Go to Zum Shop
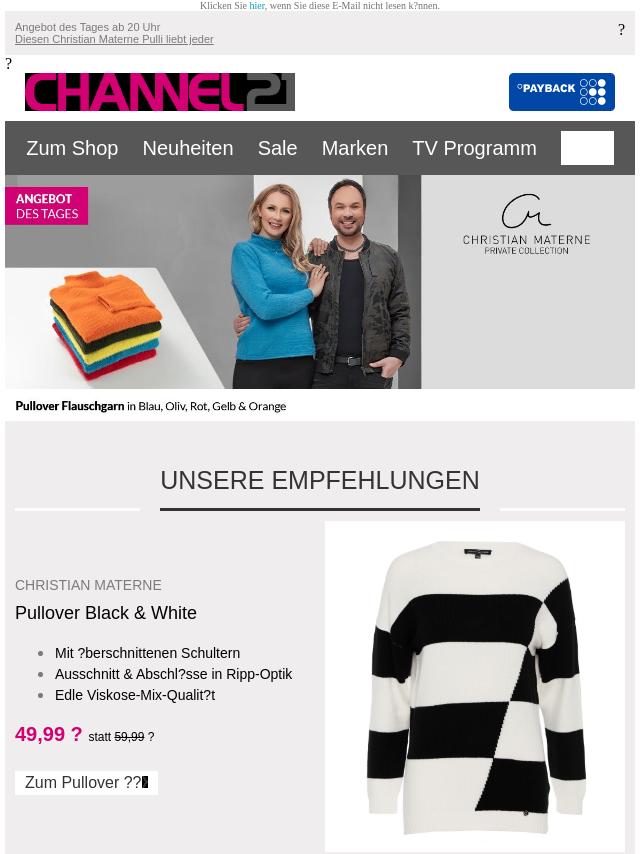Viewport: 640px width, 854px height. tap(72, 148)
